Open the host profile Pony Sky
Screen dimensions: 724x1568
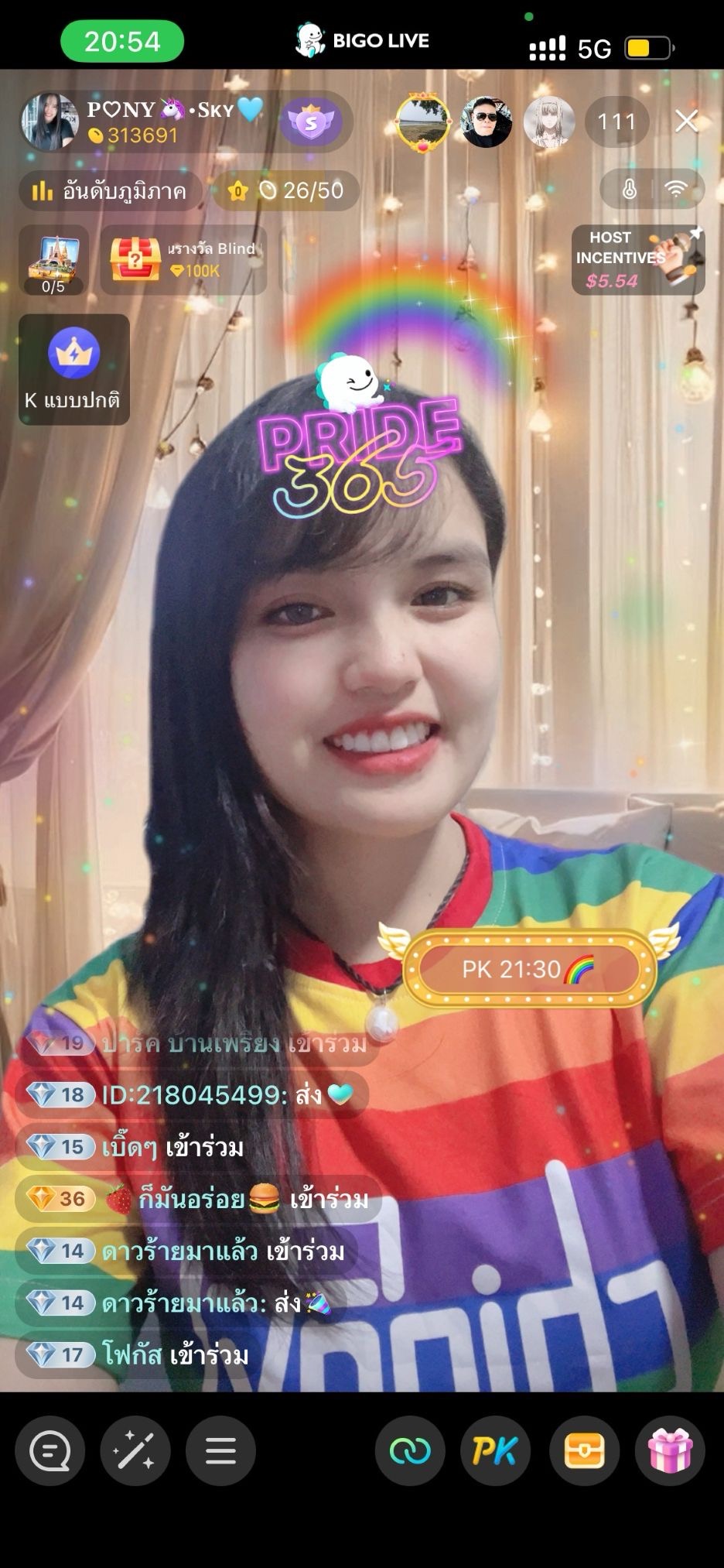(x=50, y=122)
